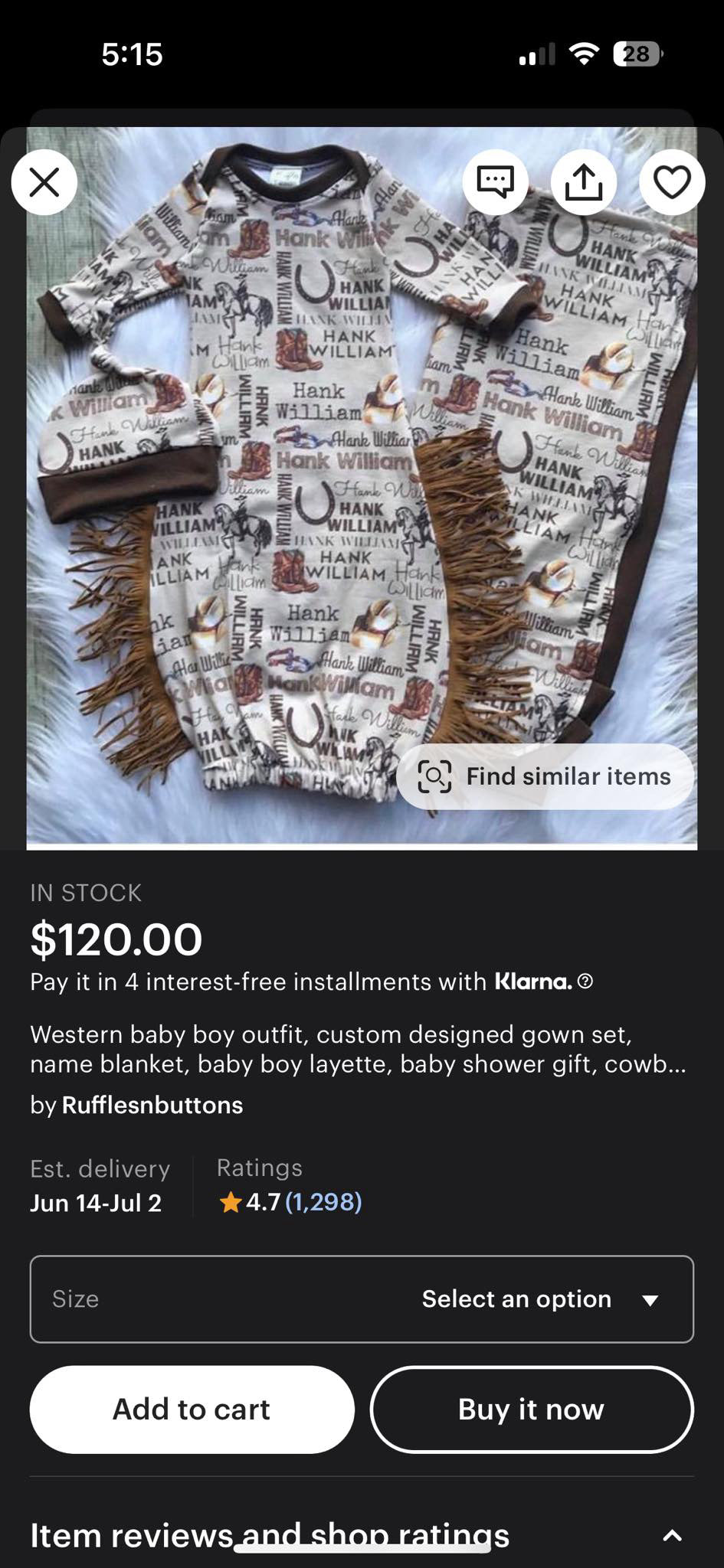The image size is (724, 1568).
Task: Collapse Item reviews and shop ratings
Action: [671, 1535]
